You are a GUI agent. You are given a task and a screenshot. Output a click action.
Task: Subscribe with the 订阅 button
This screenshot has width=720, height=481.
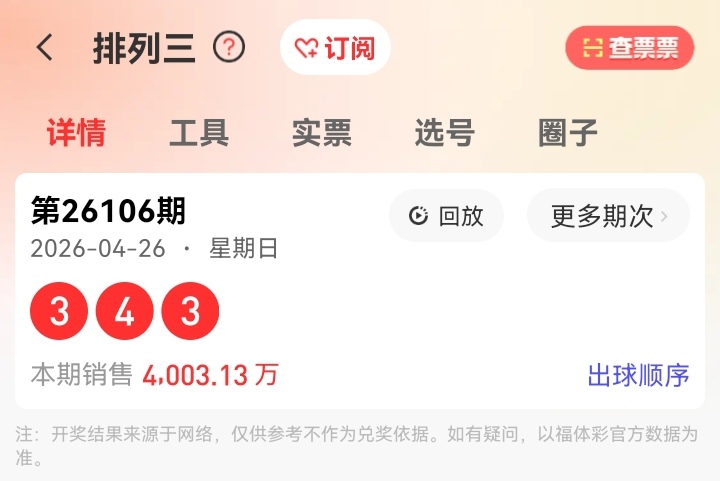pyautogui.click(x=335, y=47)
